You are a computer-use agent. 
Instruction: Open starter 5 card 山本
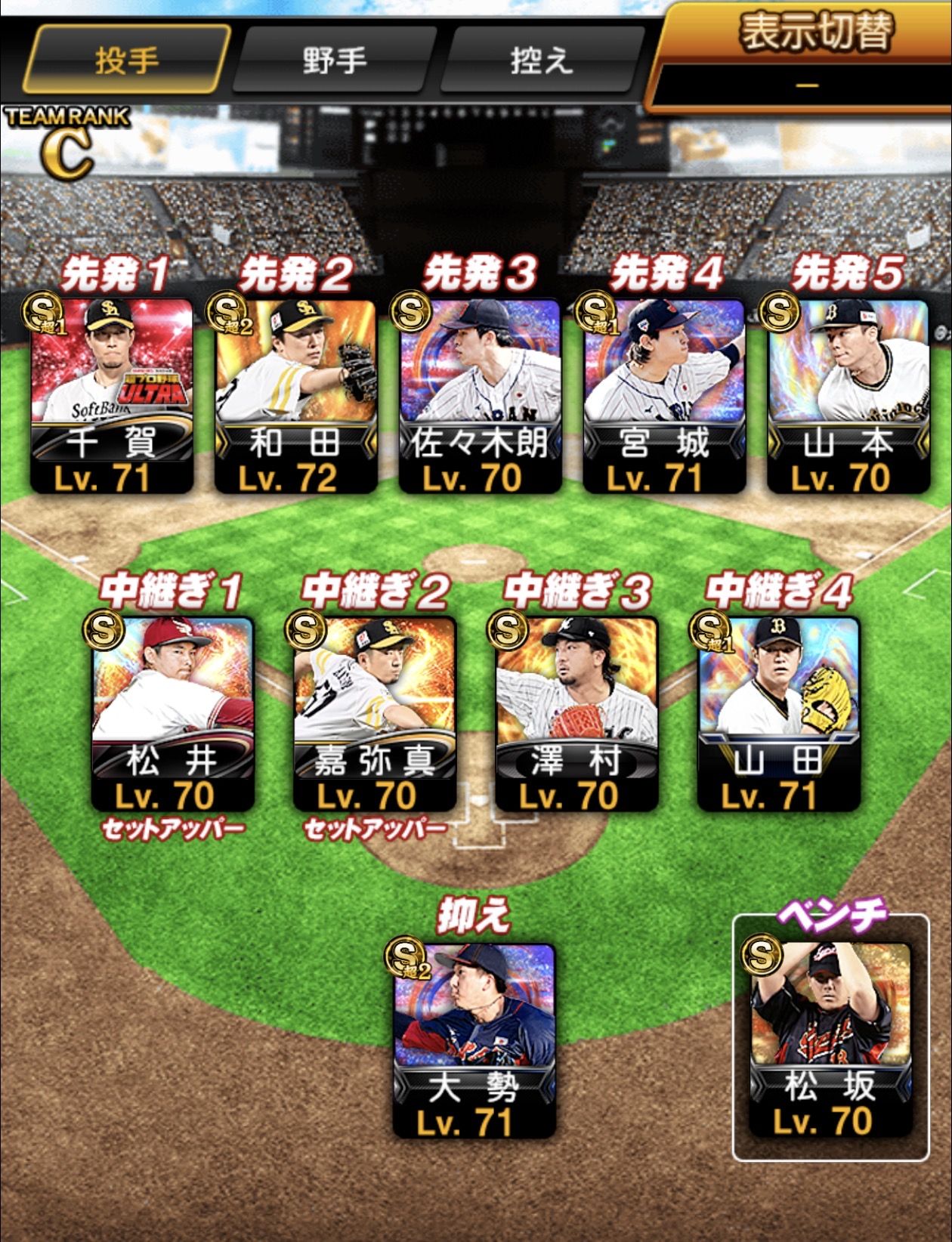coord(848,394)
